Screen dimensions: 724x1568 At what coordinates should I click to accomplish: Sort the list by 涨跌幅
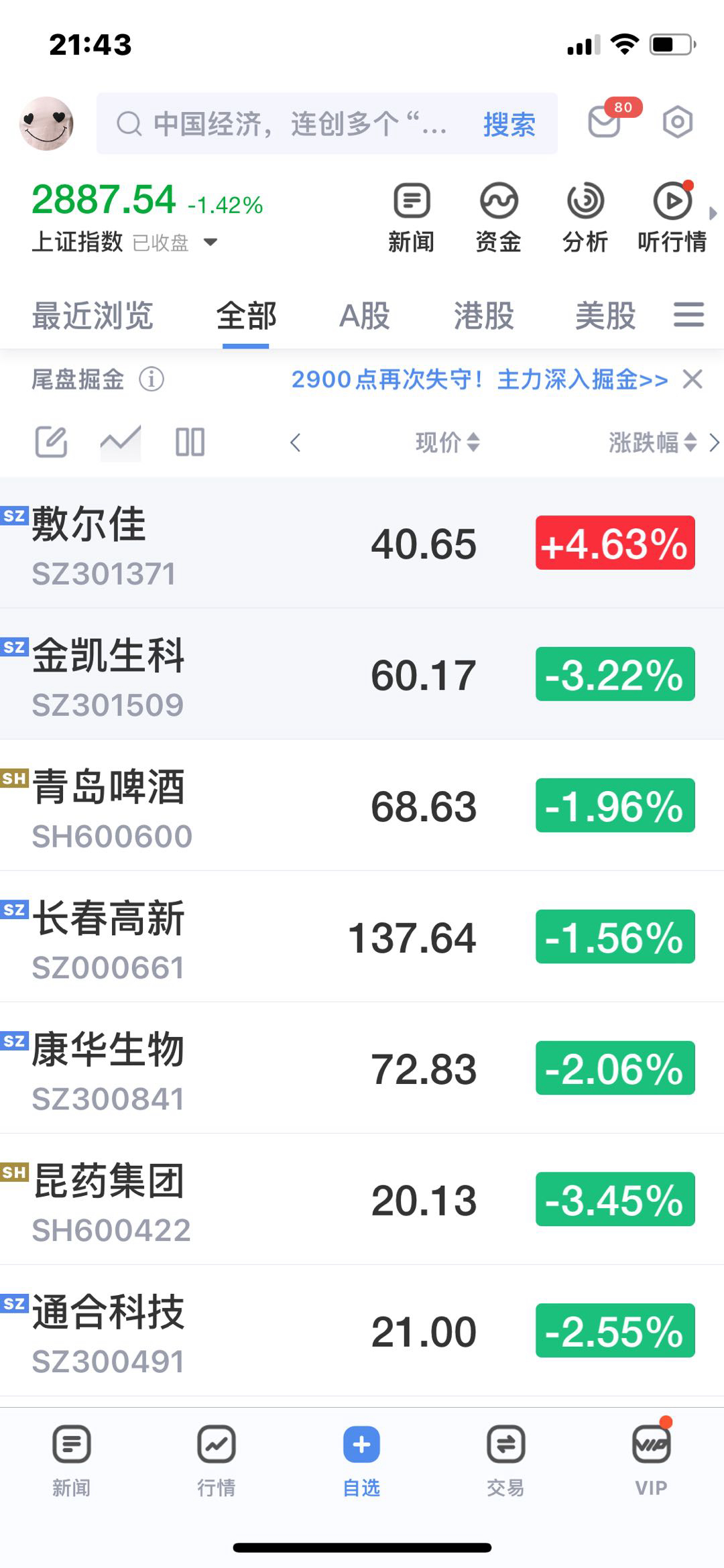pyautogui.click(x=652, y=442)
